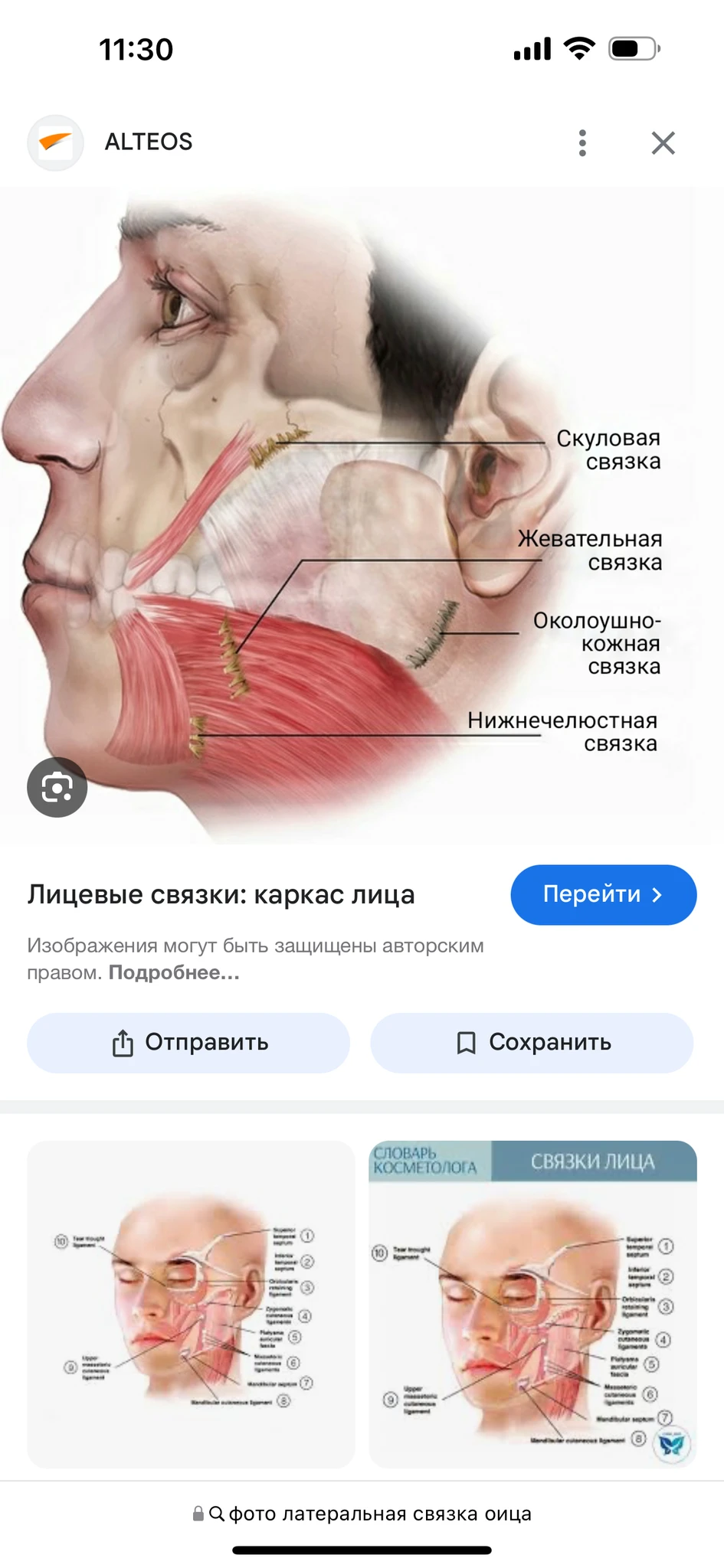The width and height of the screenshot is (724, 1568).
Task: Open the related face ligaments image without a title bar
Action: click(191, 1303)
